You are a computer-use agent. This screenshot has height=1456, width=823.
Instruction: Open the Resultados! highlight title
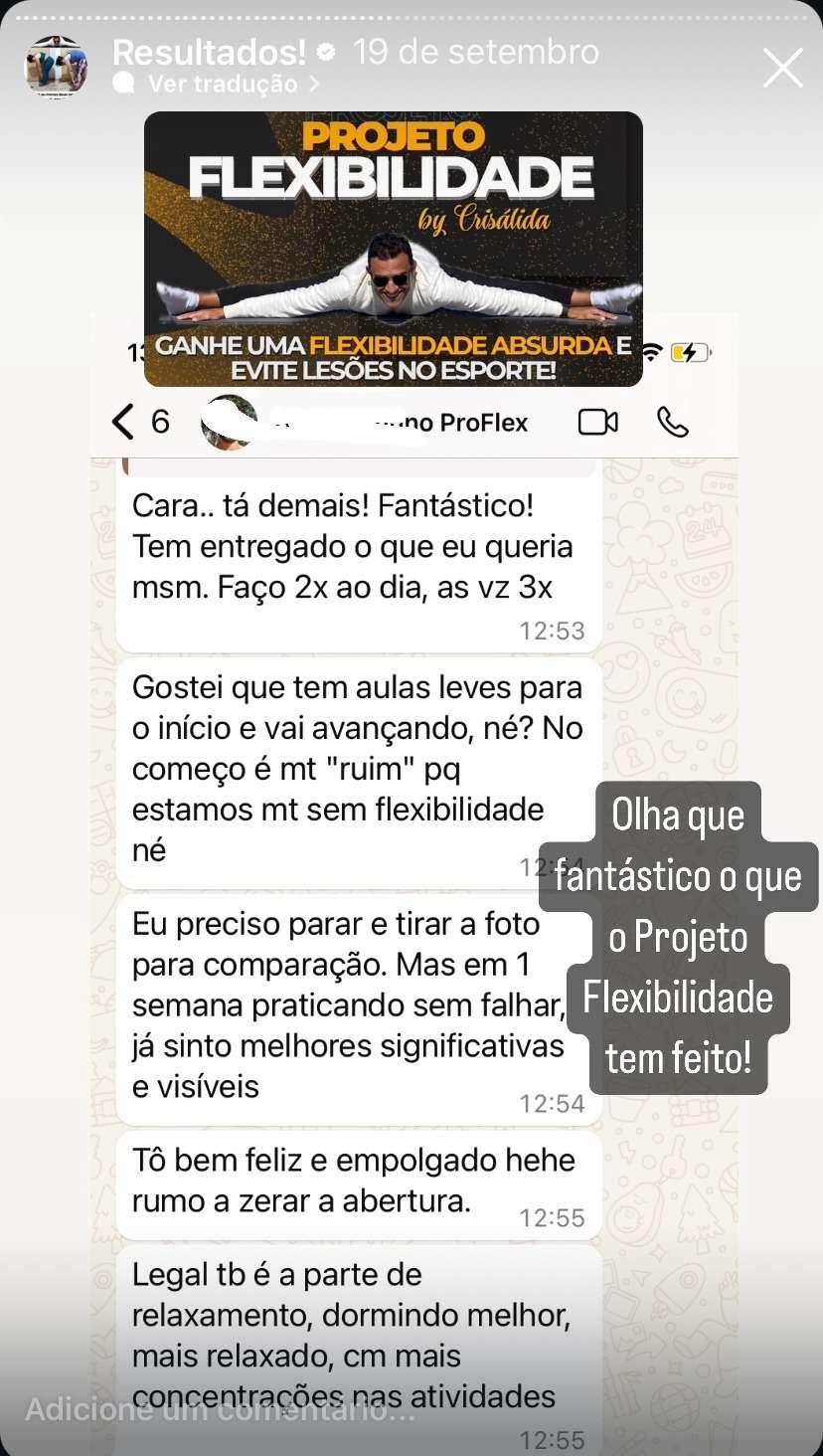pos(210,51)
